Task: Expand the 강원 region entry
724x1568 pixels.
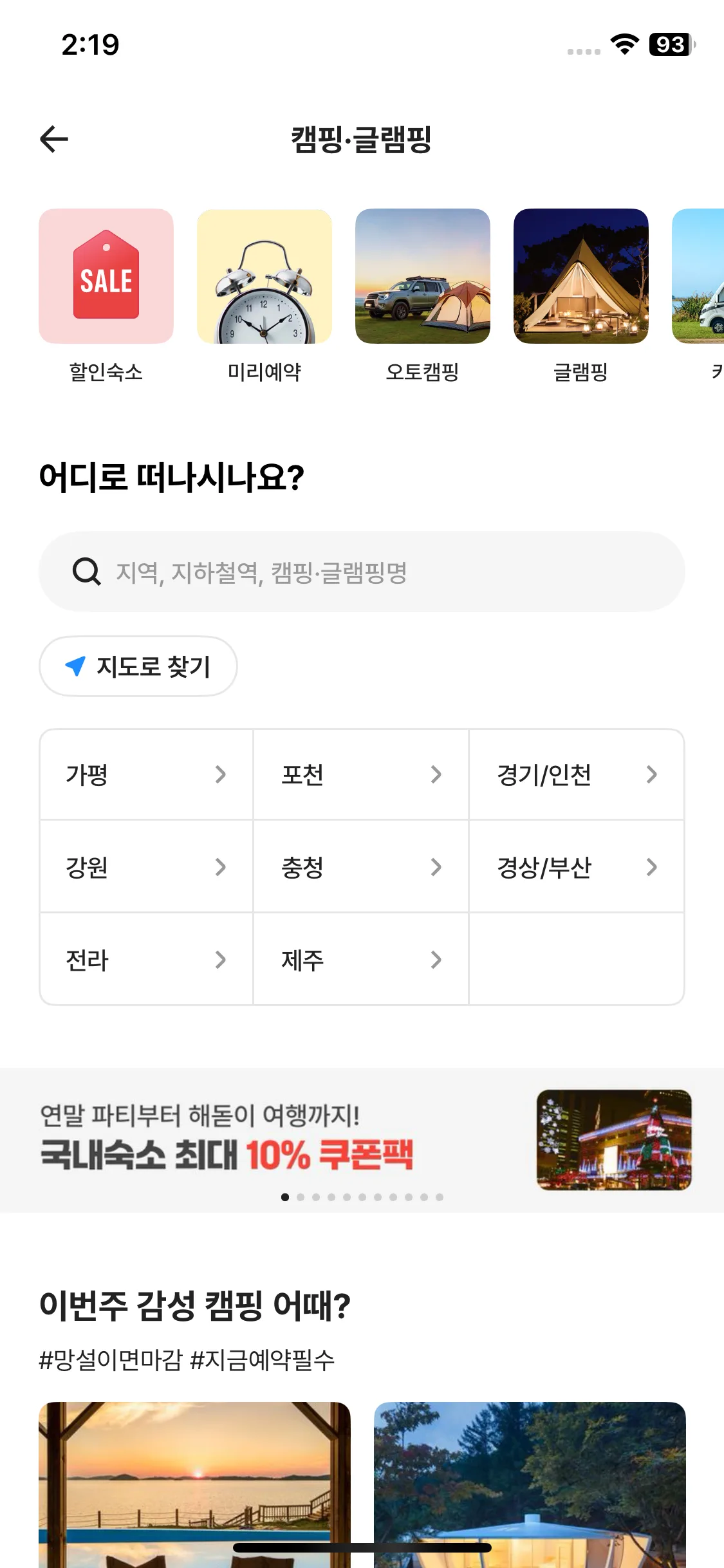Action: 146,867
